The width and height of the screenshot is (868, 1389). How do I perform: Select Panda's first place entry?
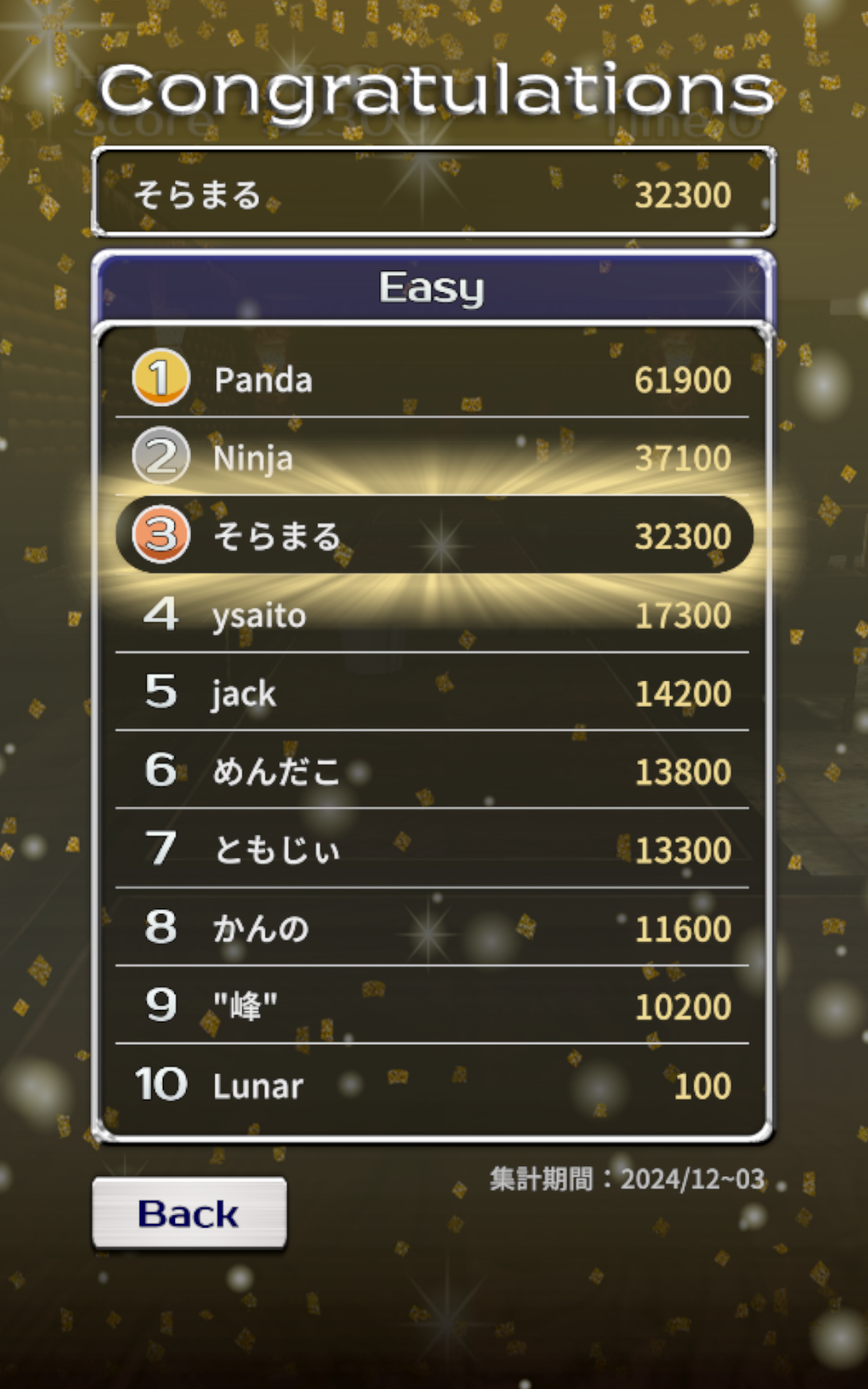434,380
